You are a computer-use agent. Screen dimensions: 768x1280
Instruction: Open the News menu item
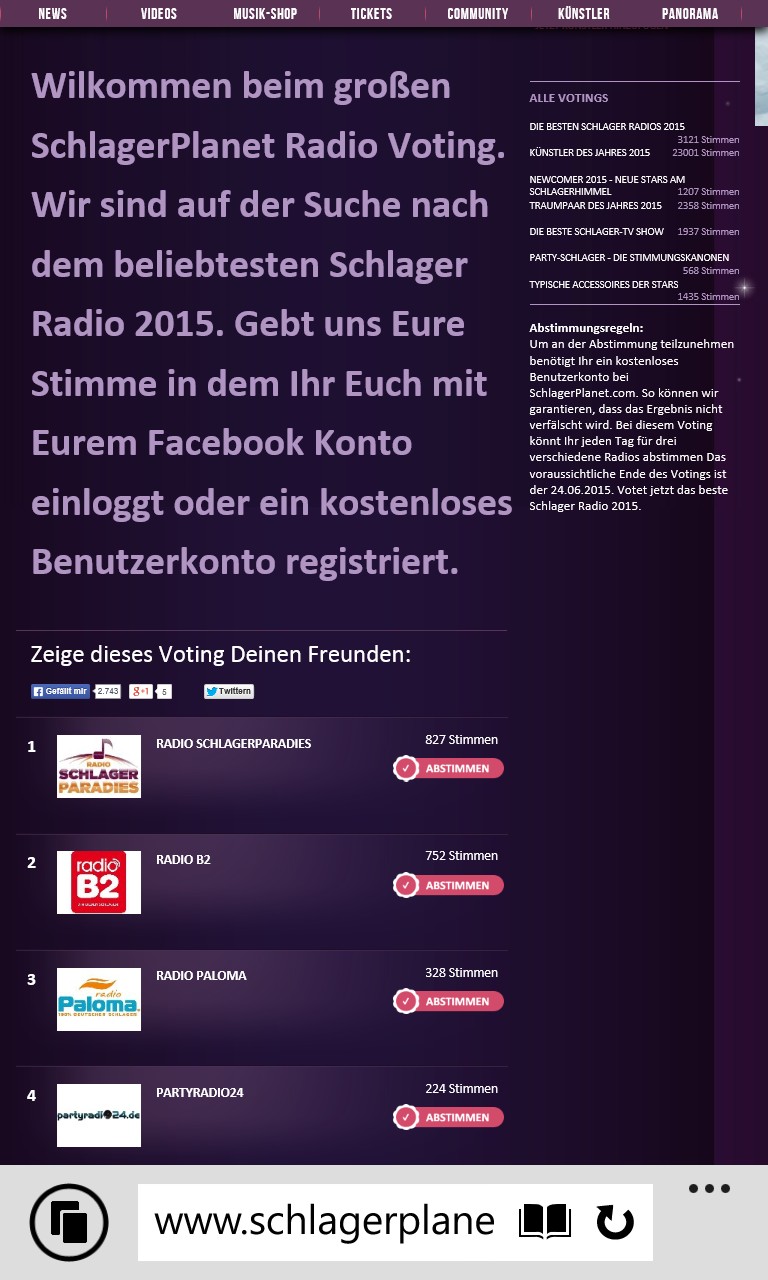click(x=52, y=14)
